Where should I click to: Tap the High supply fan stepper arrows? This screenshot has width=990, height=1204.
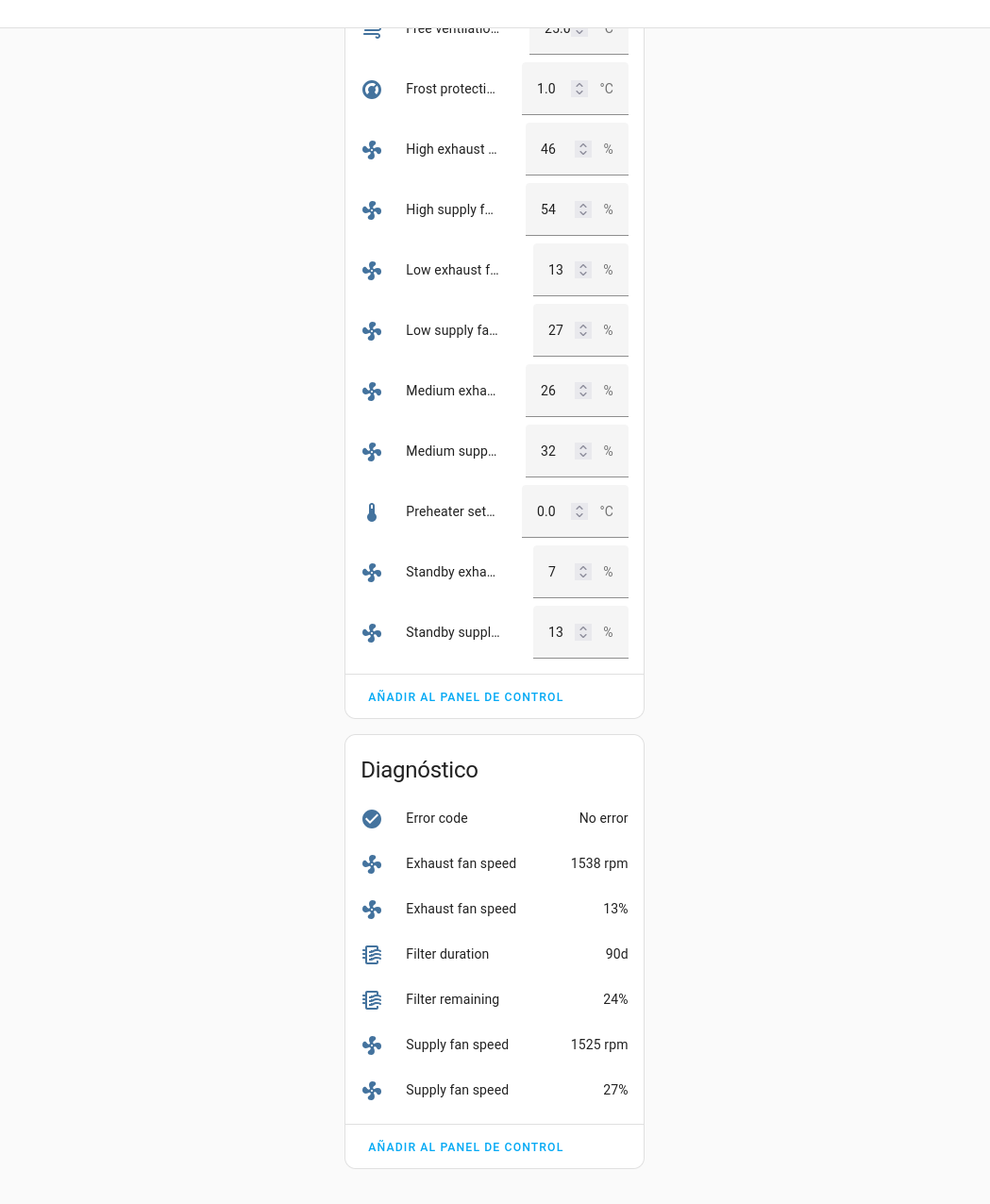coord(583,209)
